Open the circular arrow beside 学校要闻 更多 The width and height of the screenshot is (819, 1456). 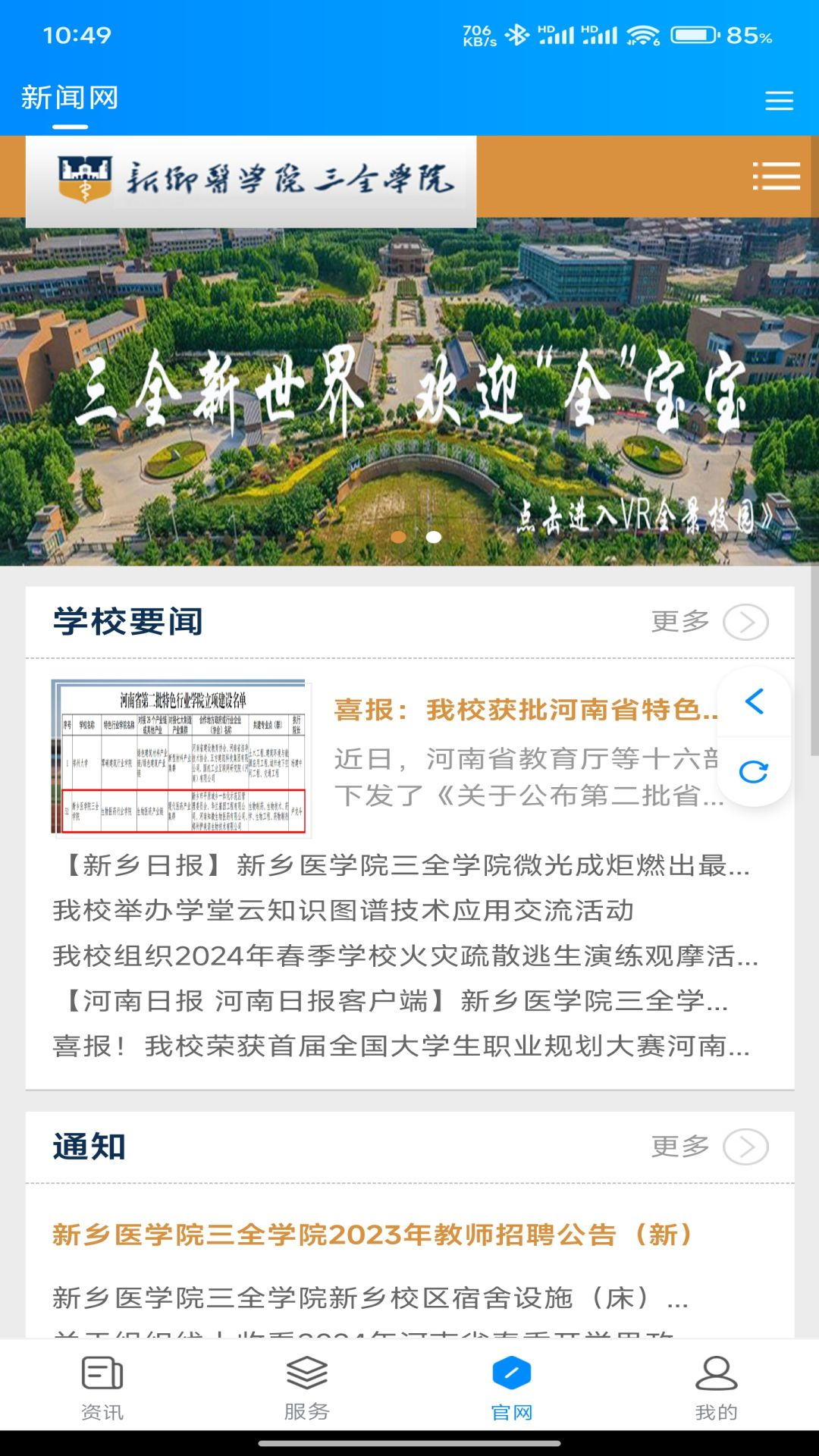746,622
